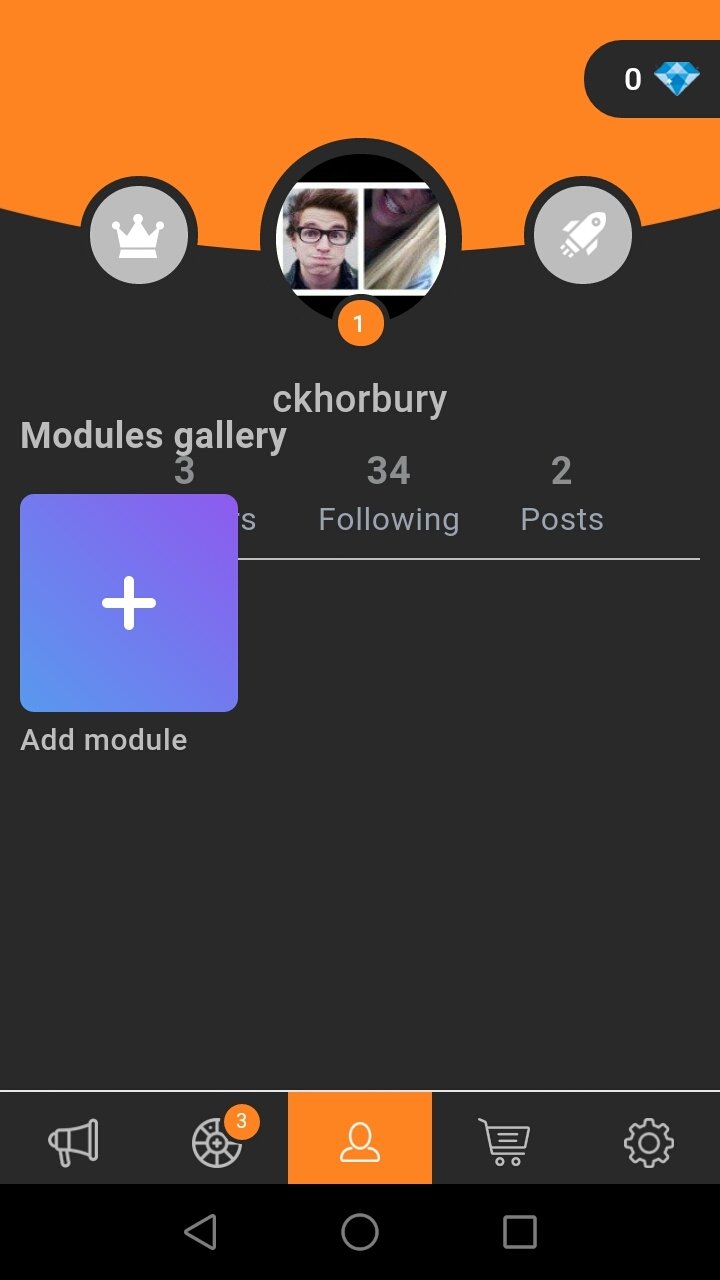720x1280 pixels.
Task: View the 2 Posts
Action: point(562,494)
